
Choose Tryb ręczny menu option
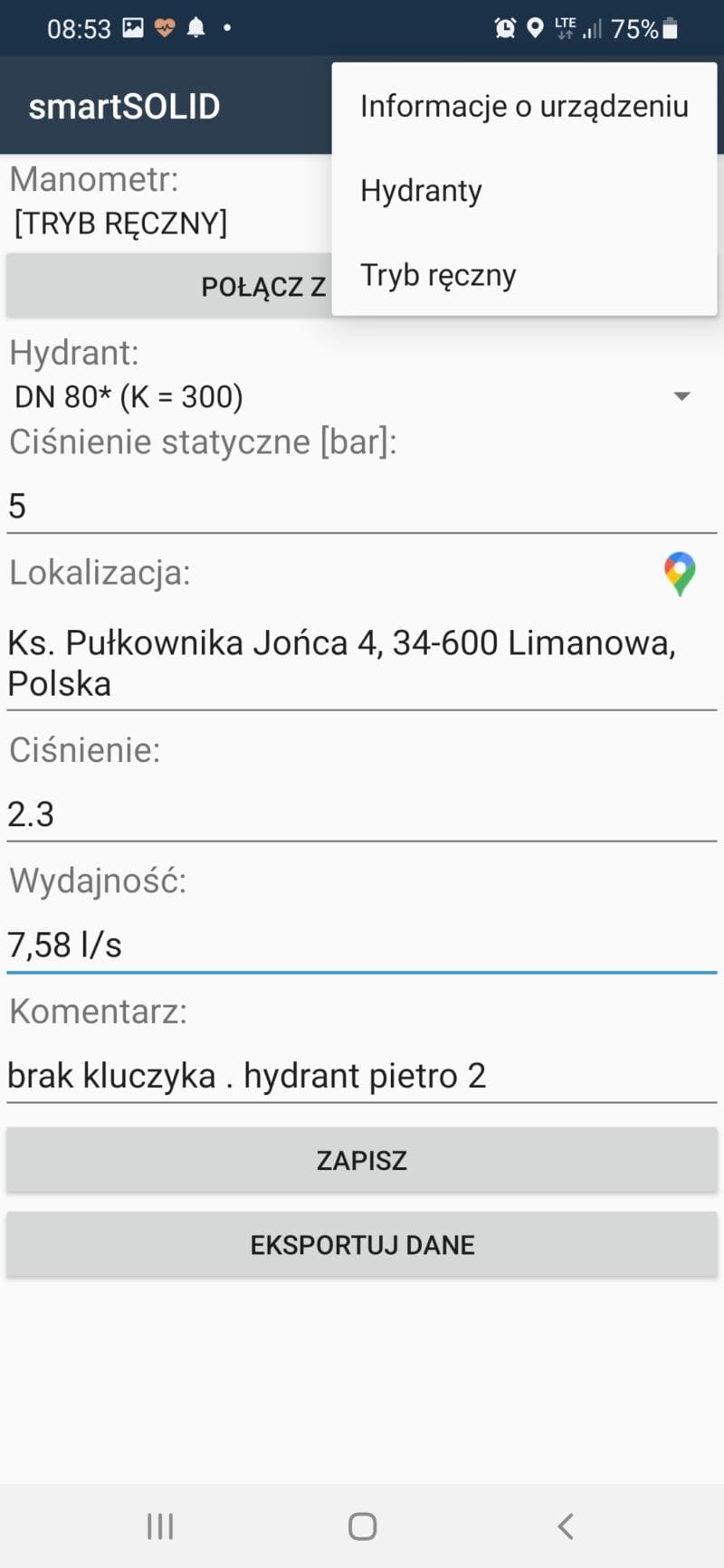pos(524,275)
